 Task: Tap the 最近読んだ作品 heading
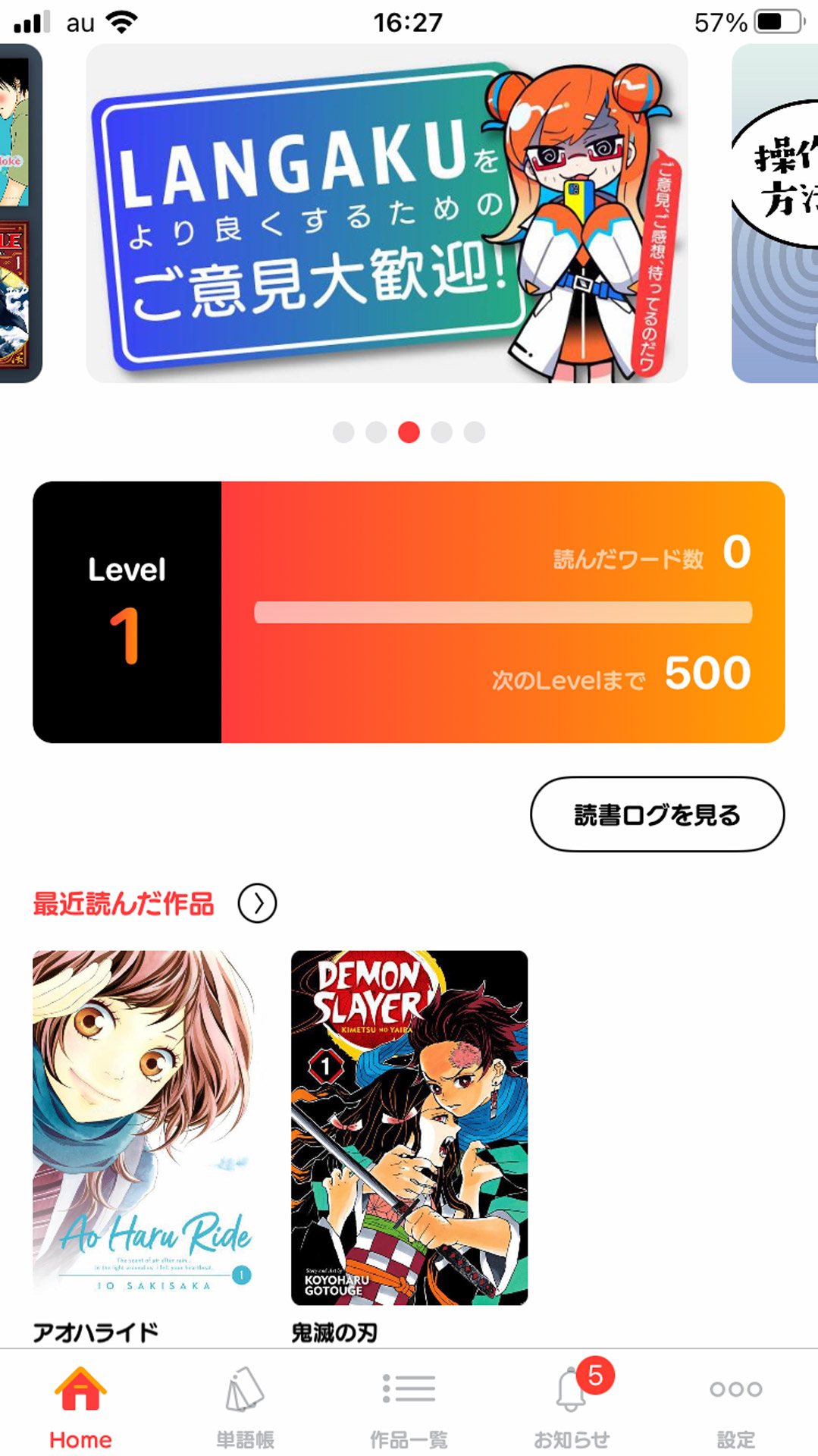(x=123, y=904)
